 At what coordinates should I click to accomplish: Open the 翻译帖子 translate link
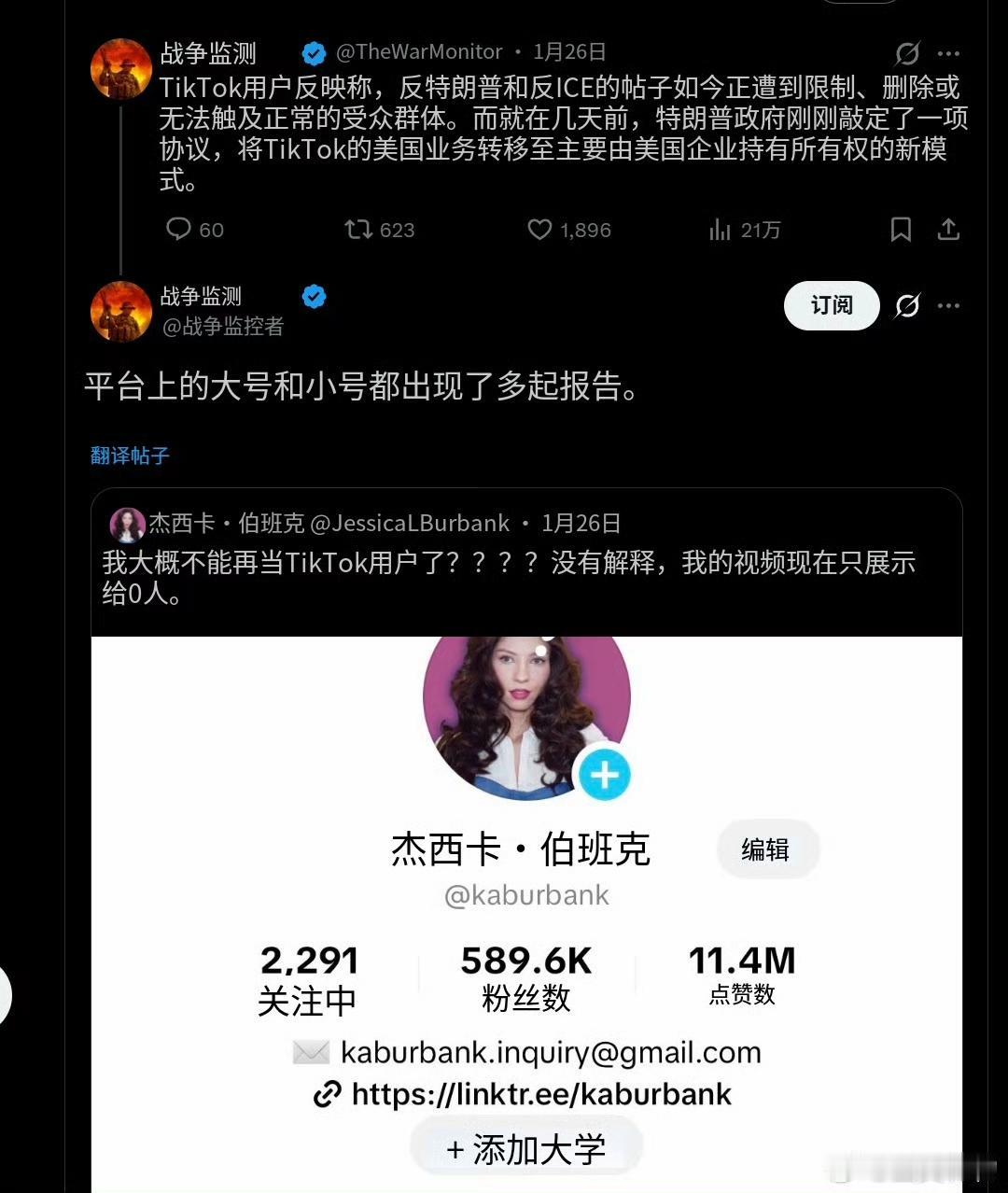tap(129, 456)
